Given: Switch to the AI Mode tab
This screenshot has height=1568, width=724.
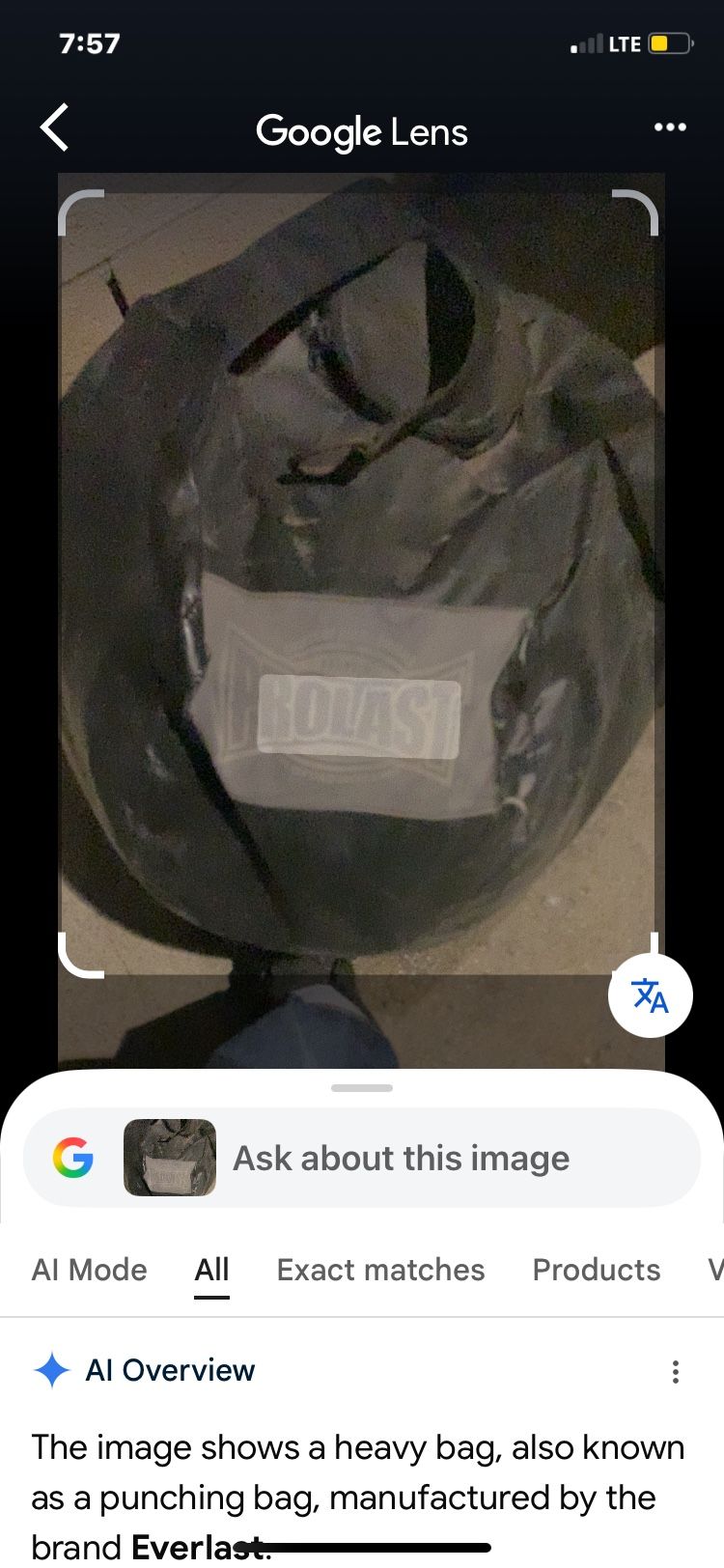Looking at the screenshot, I should pyautogui.click(x=90, y=1270).
